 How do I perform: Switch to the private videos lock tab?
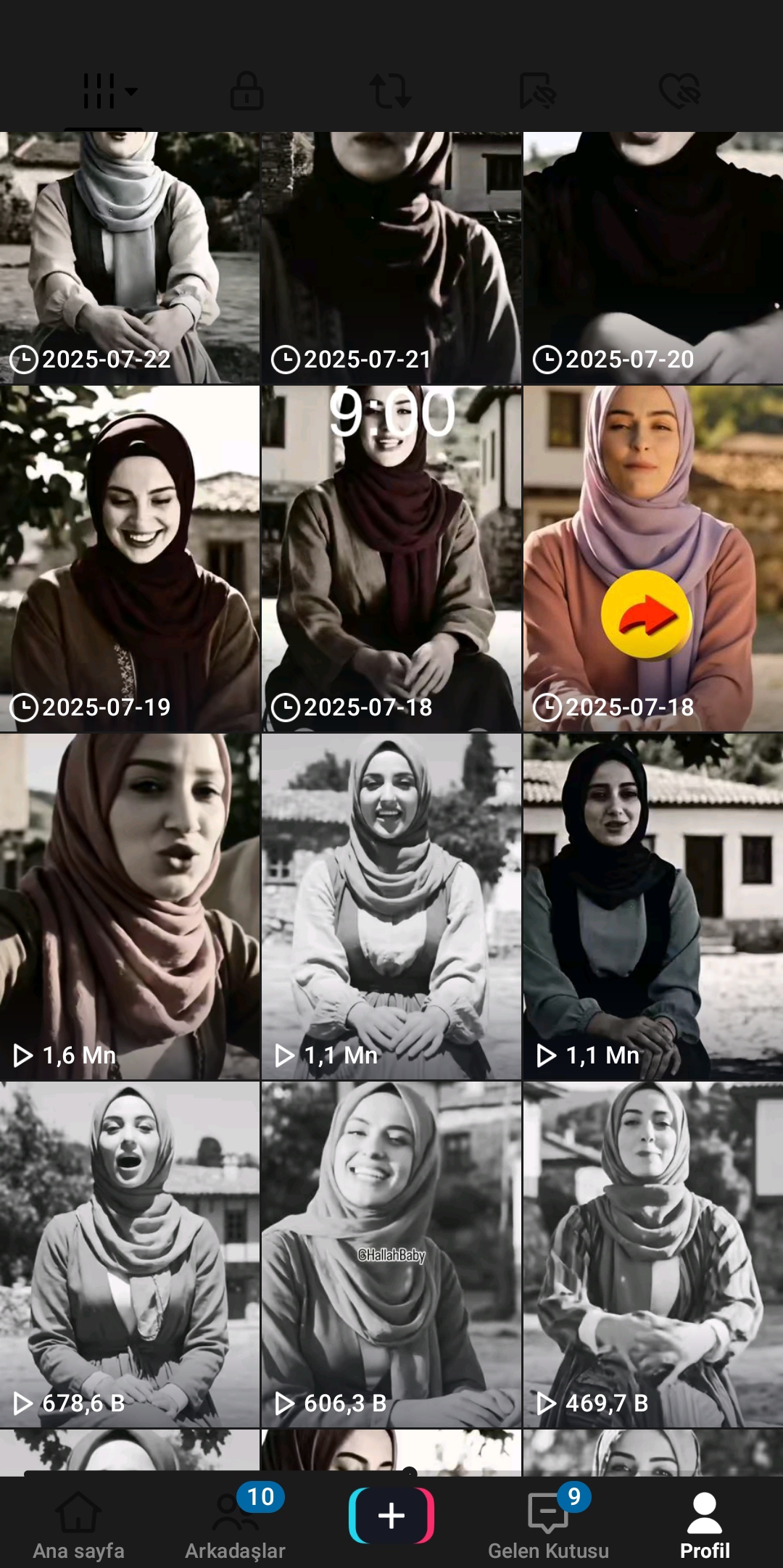[246, 91]
